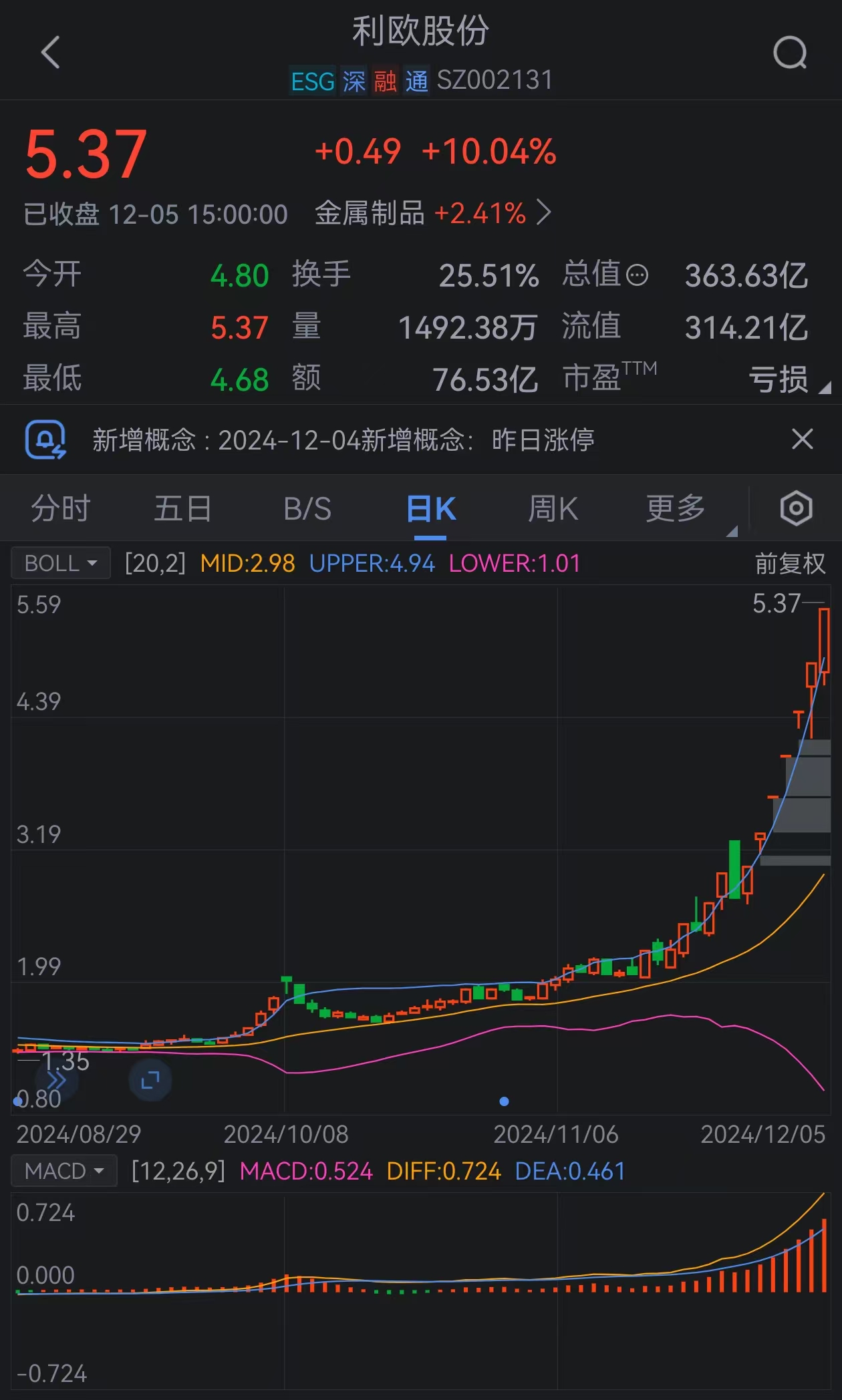Viewport: 842px width, 1400px height.
Task: Tap the 总值 info icon
Action: pos(637,275)
